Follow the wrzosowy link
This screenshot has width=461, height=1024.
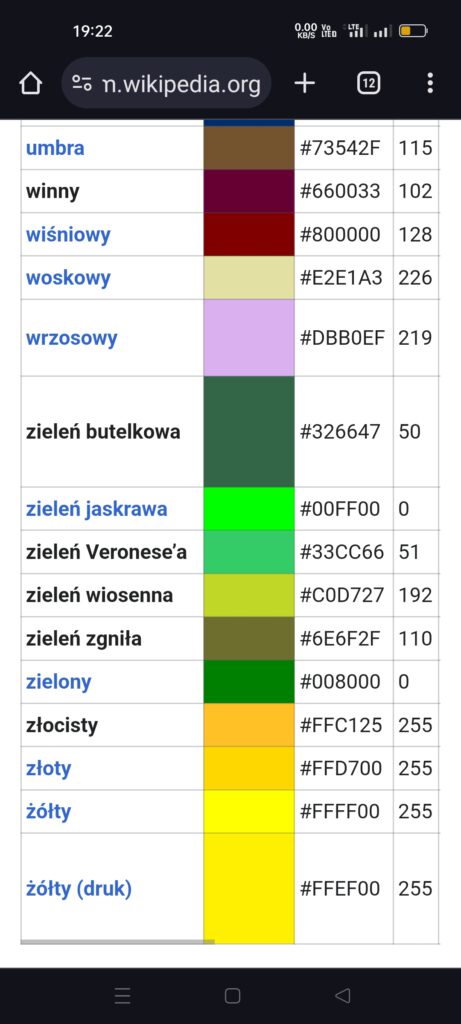(71, 338)
